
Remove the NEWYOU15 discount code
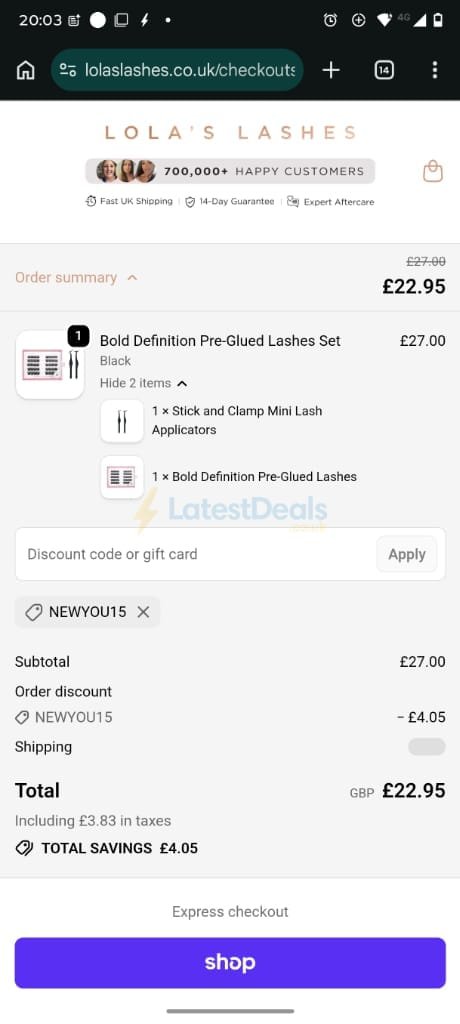[143, 612]
